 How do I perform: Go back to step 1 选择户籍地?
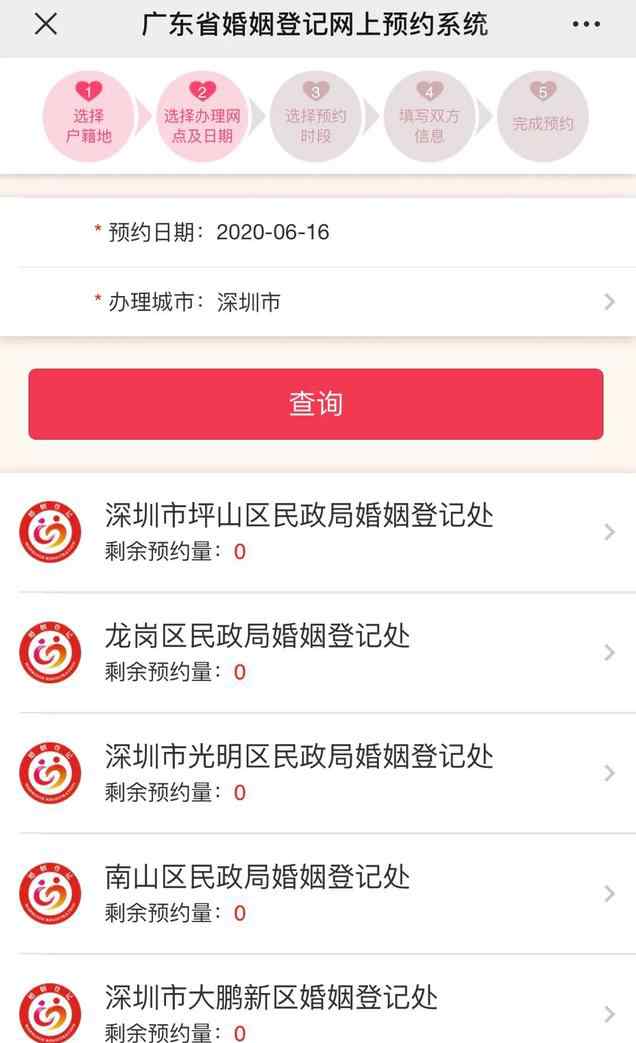tap(88, 116)
